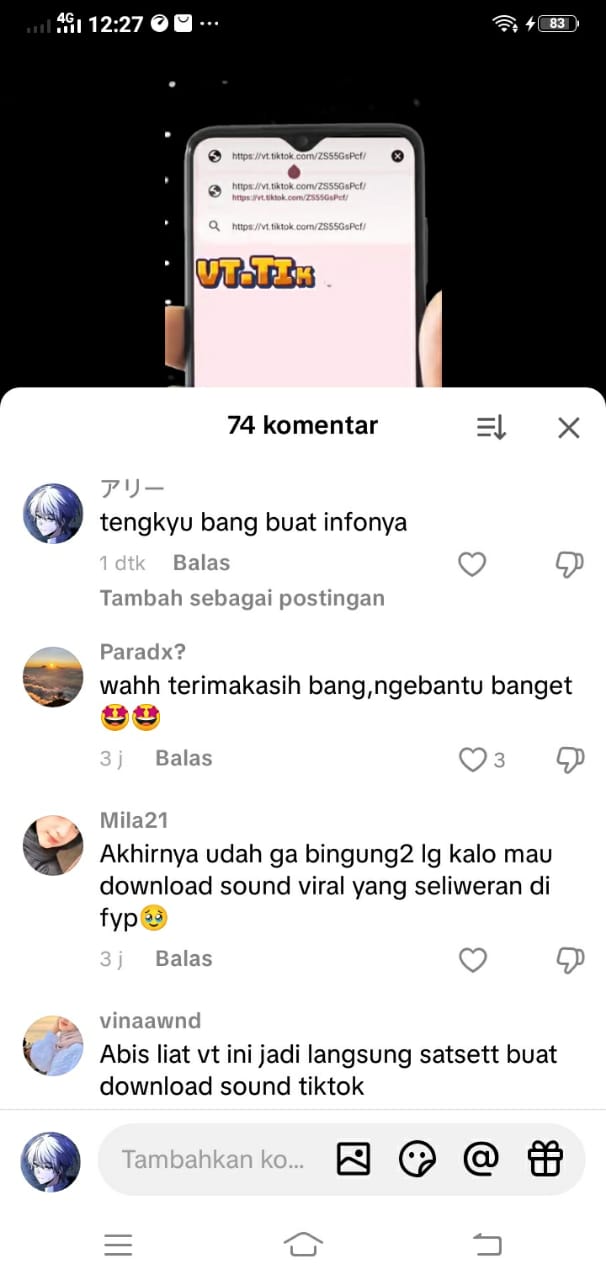
Task: Reply to the tengkyu bang comment
Action: [201, 563]
